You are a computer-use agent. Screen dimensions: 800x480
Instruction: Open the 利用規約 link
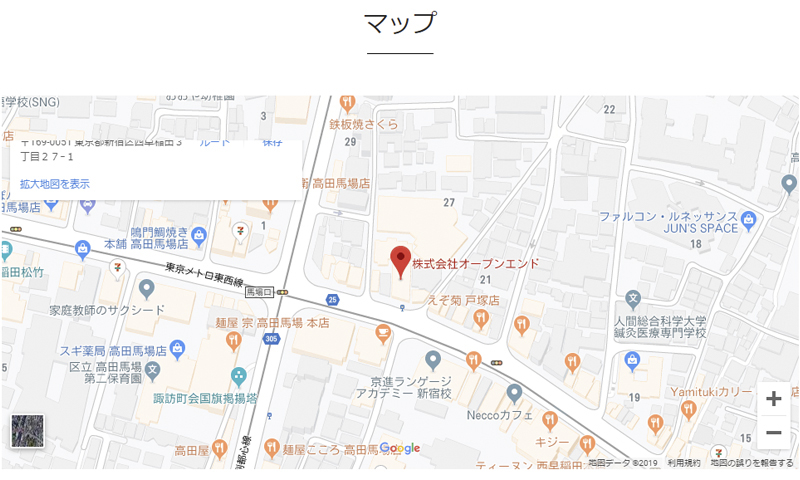684,463
